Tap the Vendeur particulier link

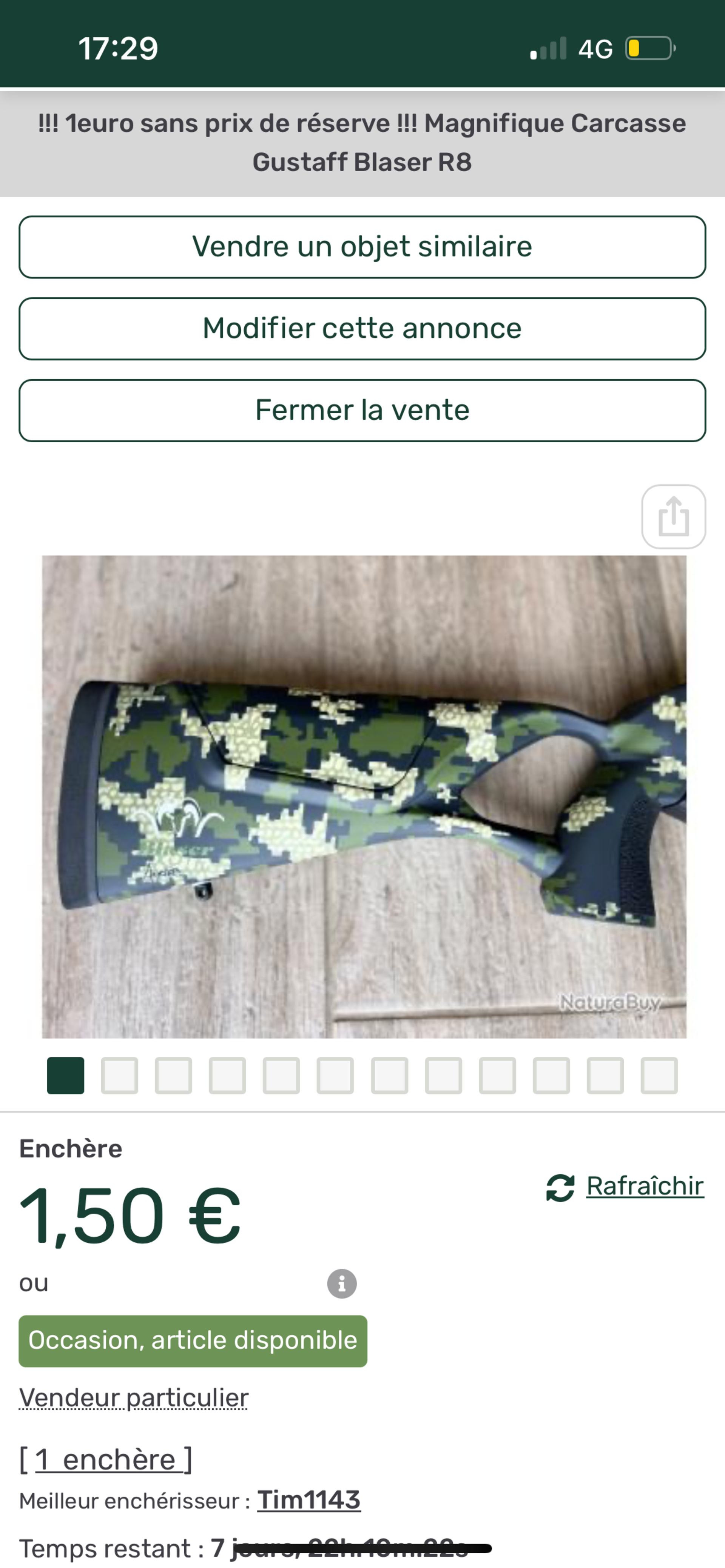(134, 1398)
